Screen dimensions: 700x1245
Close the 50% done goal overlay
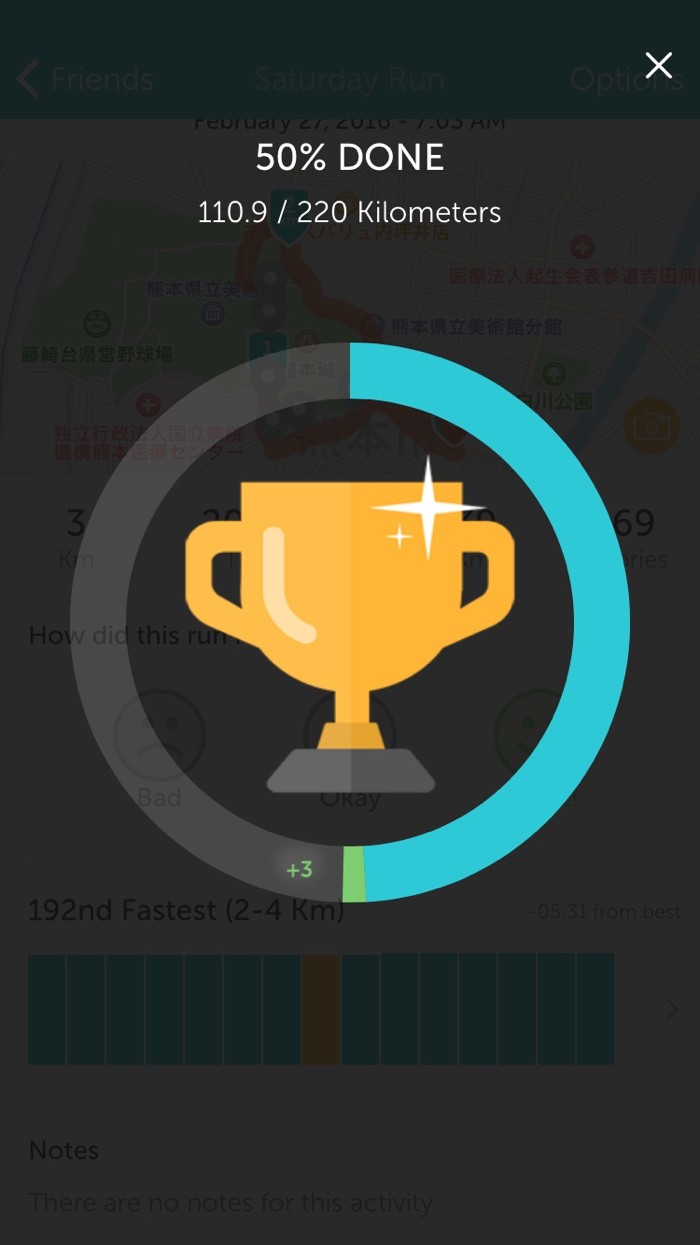[658, 66]
